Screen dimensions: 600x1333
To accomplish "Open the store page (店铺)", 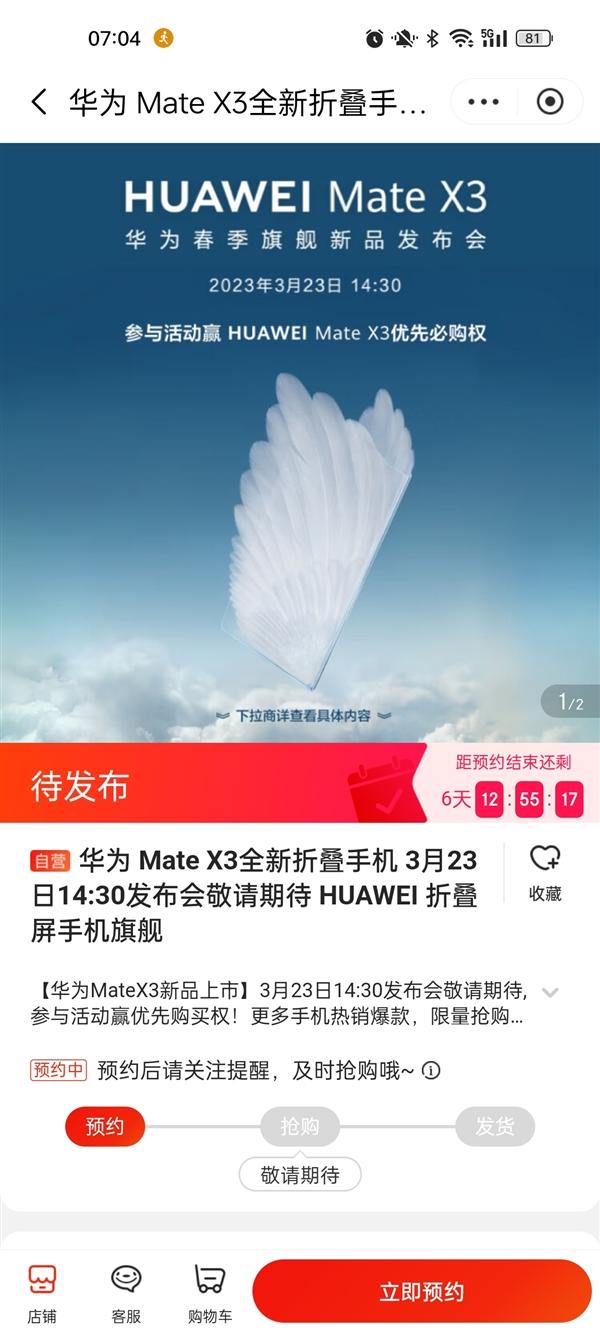I will tap(42, 1291).
